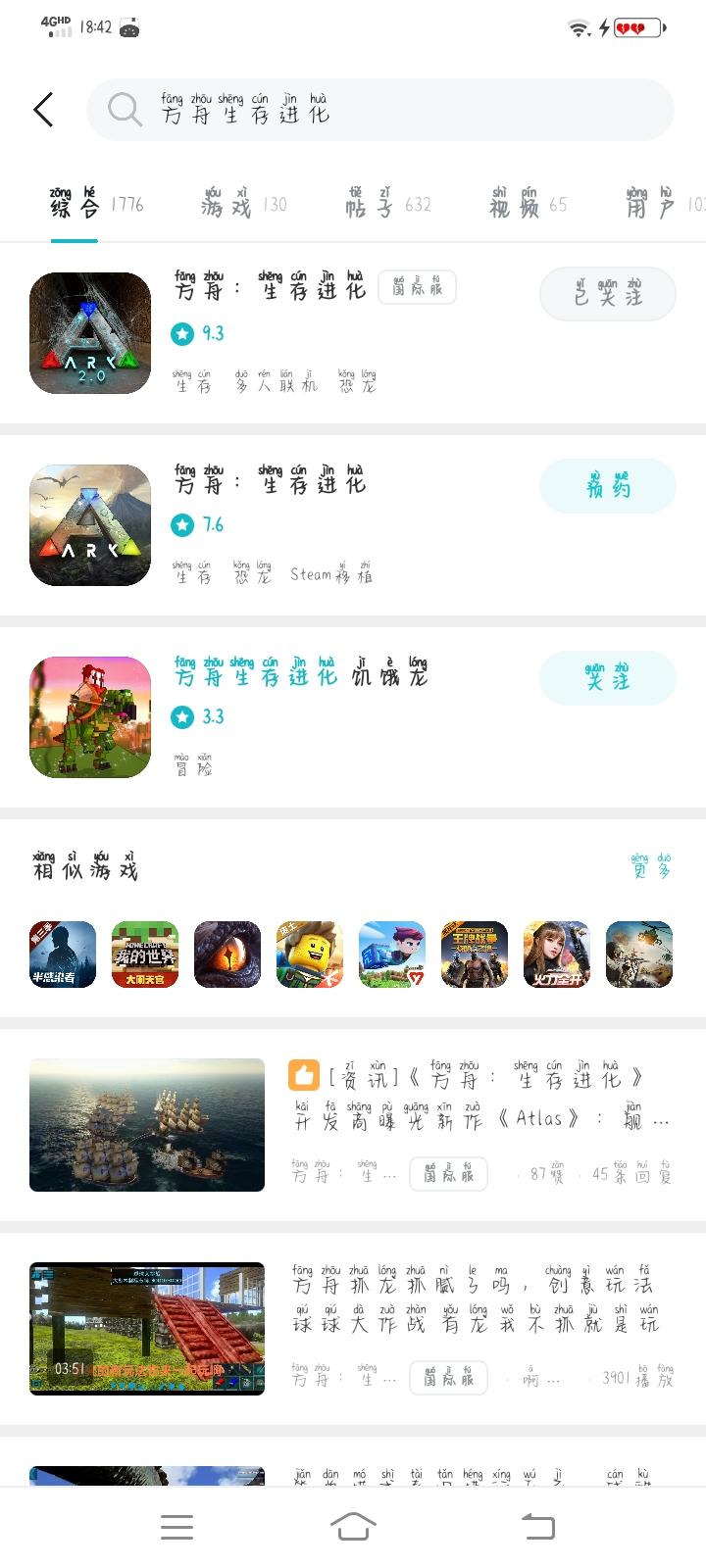Tap the back arrow to leave search
This screenshot has height=1568, width=706.
42,109
